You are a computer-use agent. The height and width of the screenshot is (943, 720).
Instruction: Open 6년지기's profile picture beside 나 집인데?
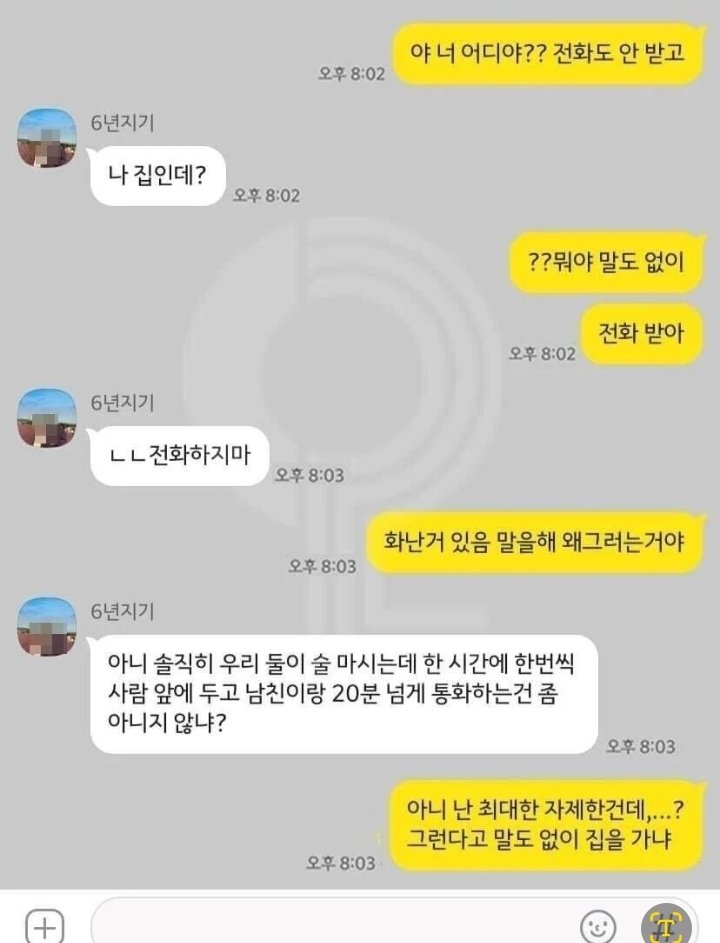47,138
